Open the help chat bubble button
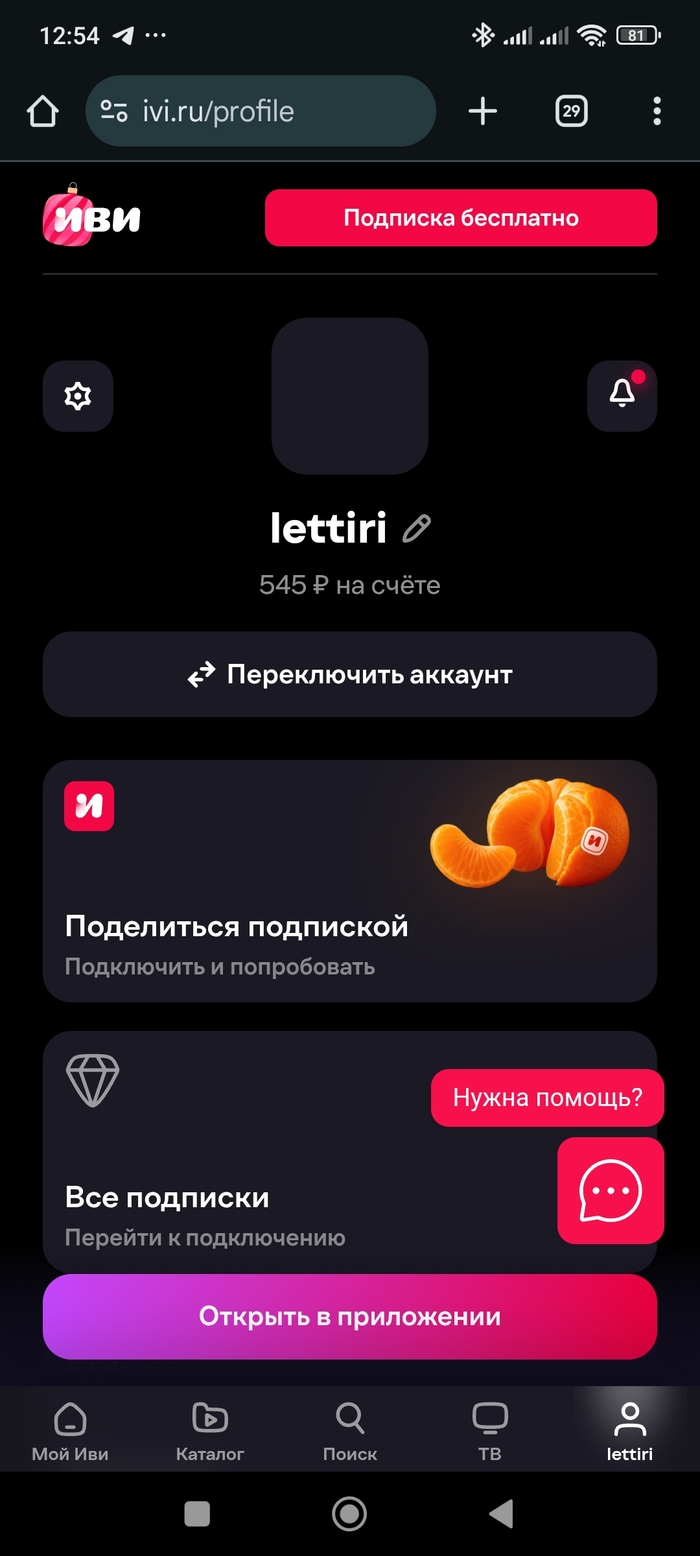The height and width of the screenshot is (1556, 700). coord(610,1190)
